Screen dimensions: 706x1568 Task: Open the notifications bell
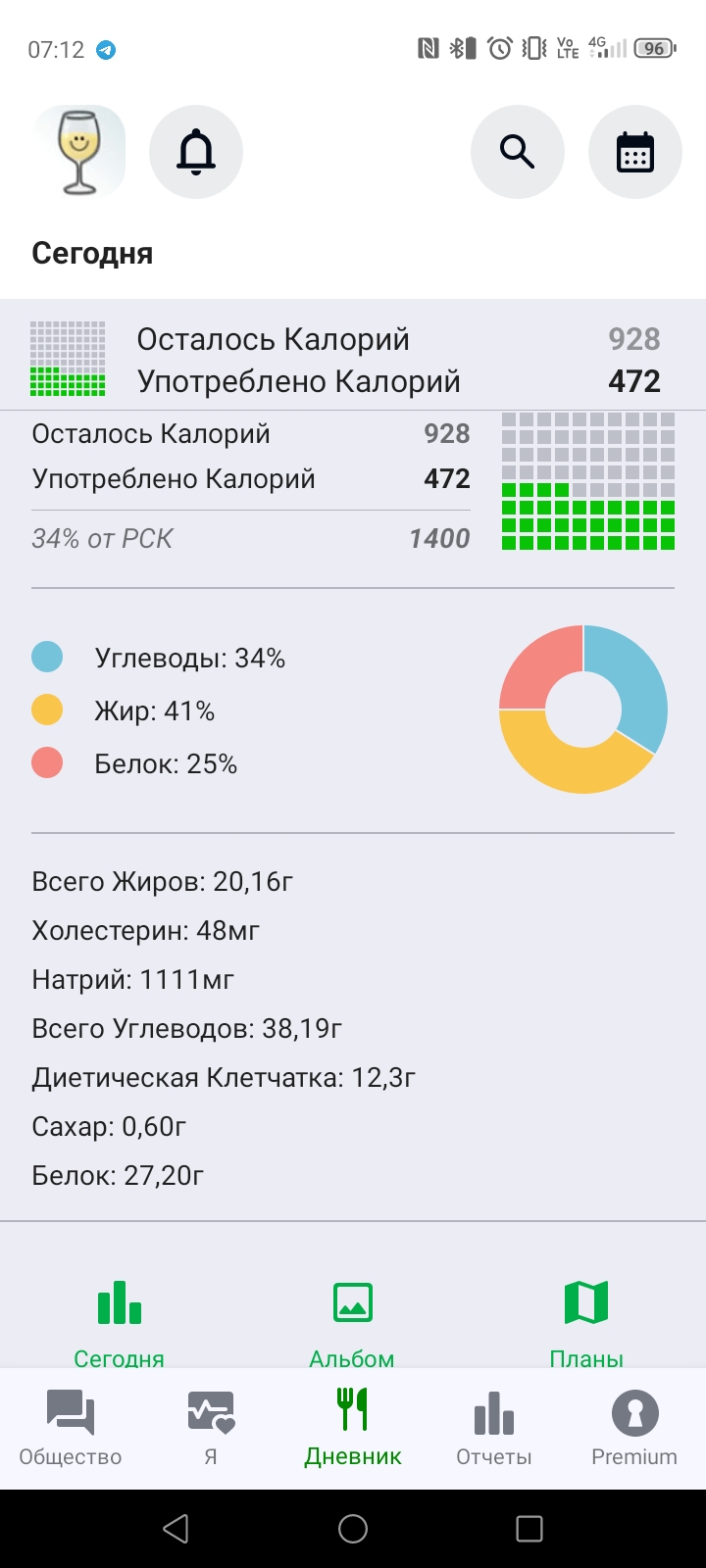(196, 152)
